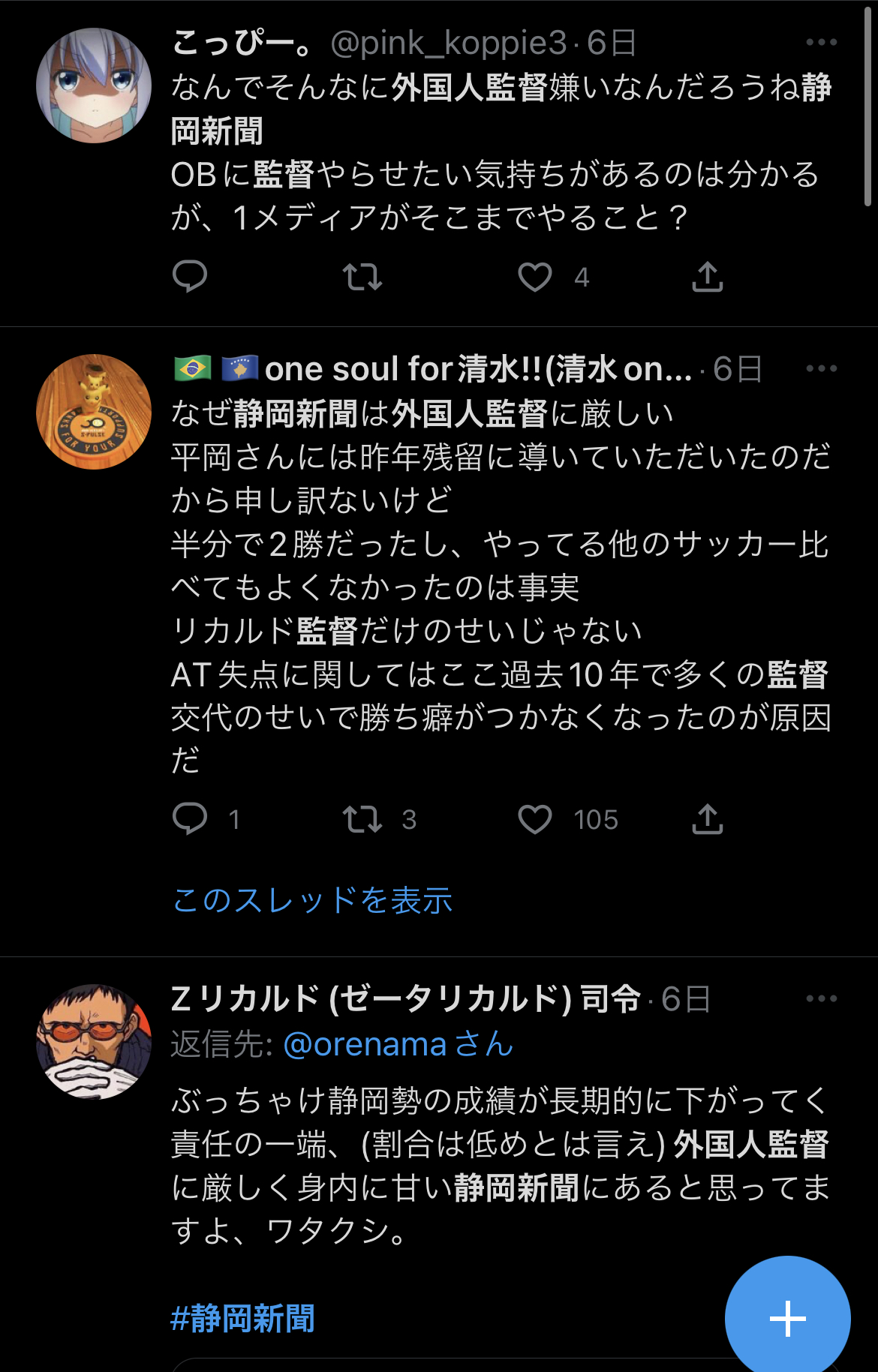Compose a new tweet with plus button
The height and width of the screenshot is (1372, 878).
point(787,1318)
